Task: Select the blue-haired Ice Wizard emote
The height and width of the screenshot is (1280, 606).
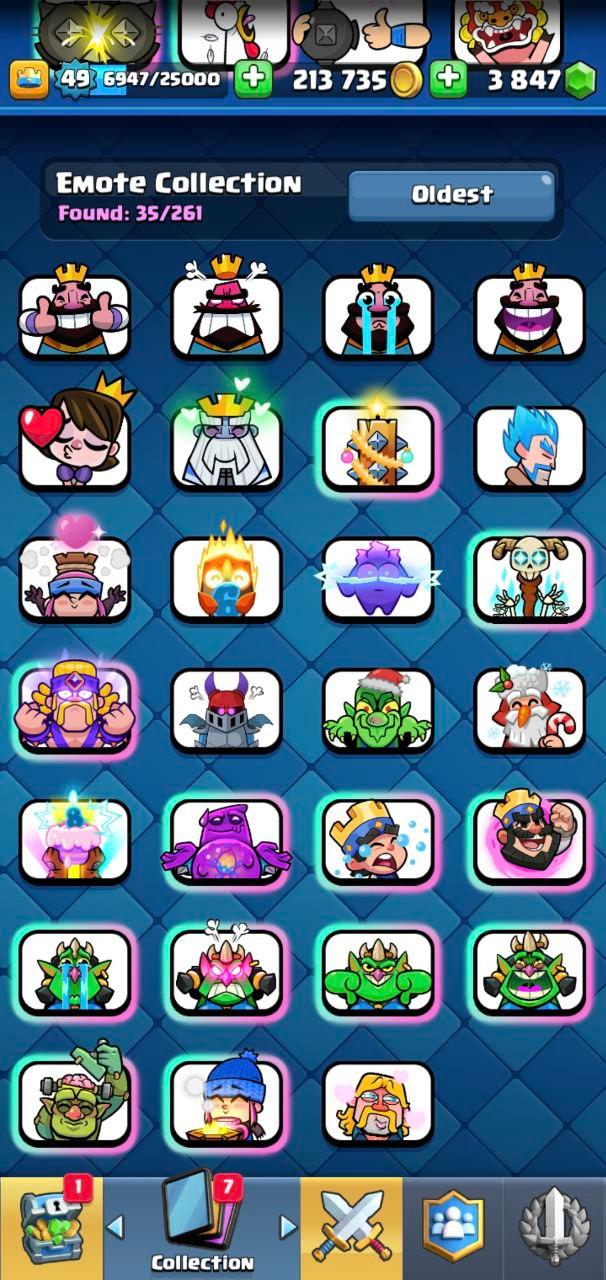Action: coord(530,447)
